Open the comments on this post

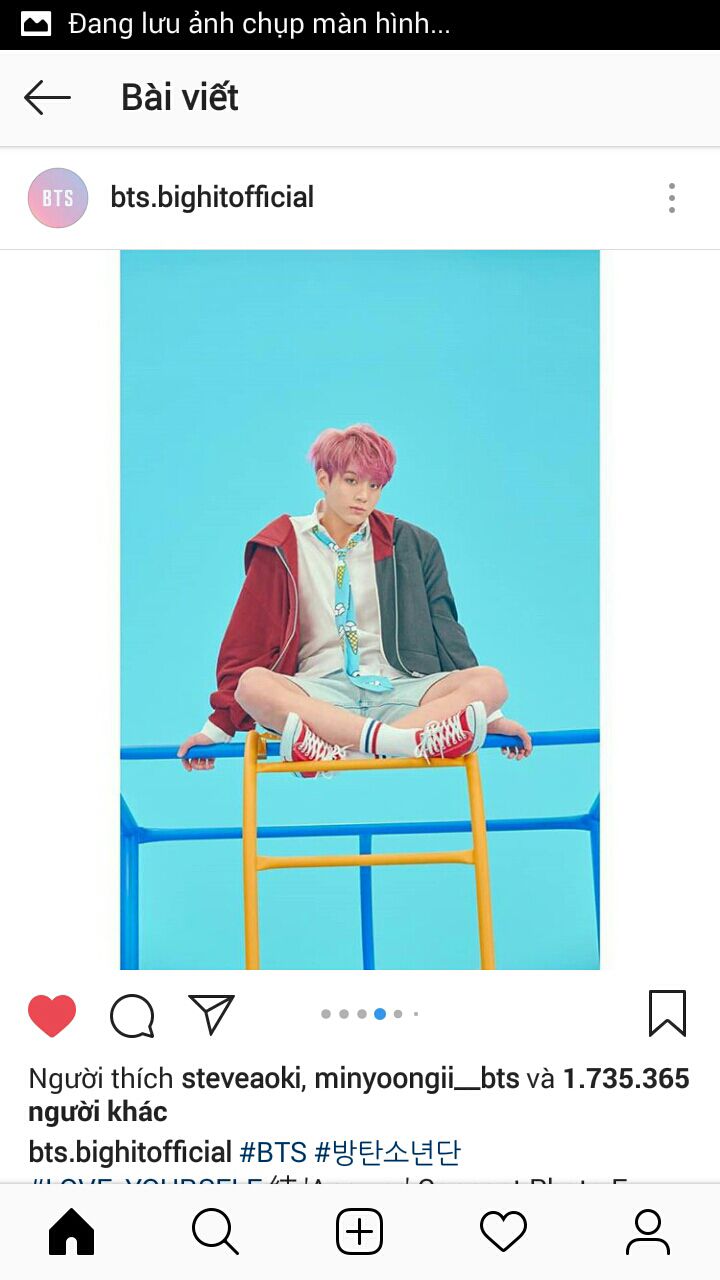(x=132, y=1016)
